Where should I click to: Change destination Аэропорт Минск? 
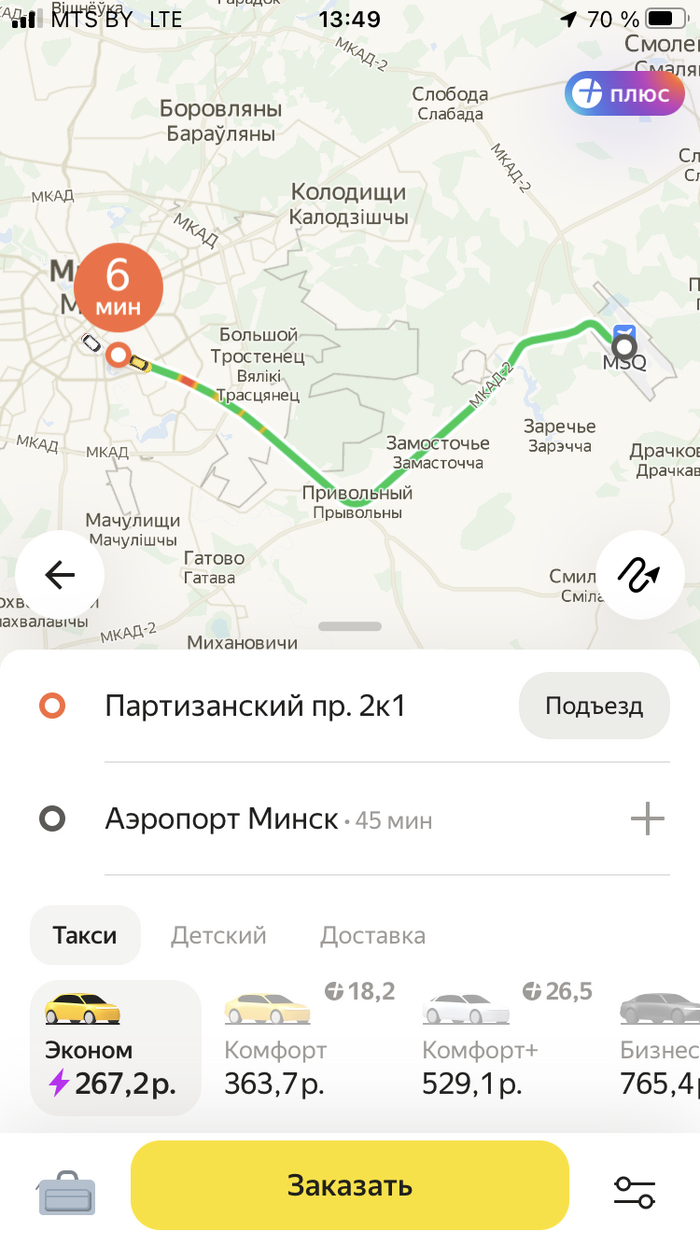click(222, 820)
